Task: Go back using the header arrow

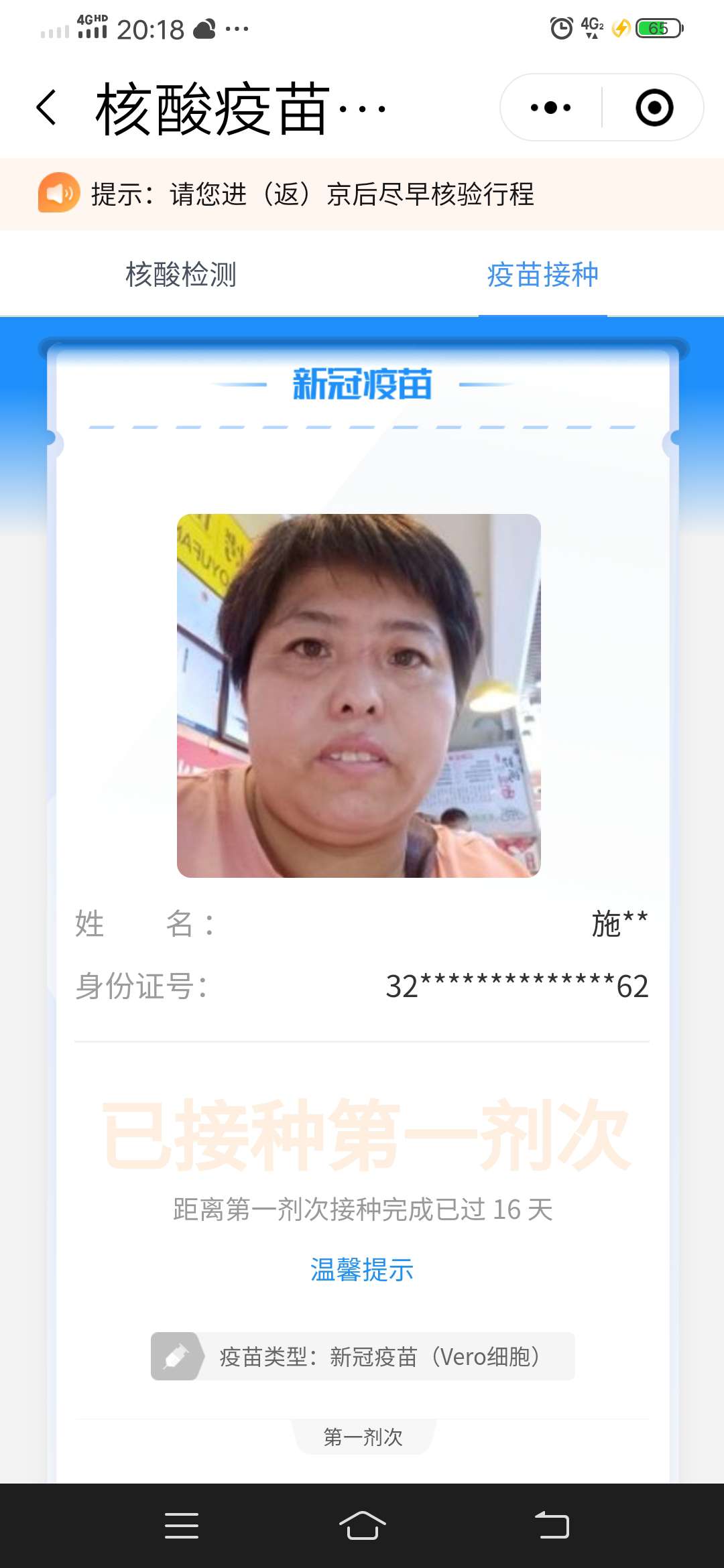Action: [x=46, y=108]
